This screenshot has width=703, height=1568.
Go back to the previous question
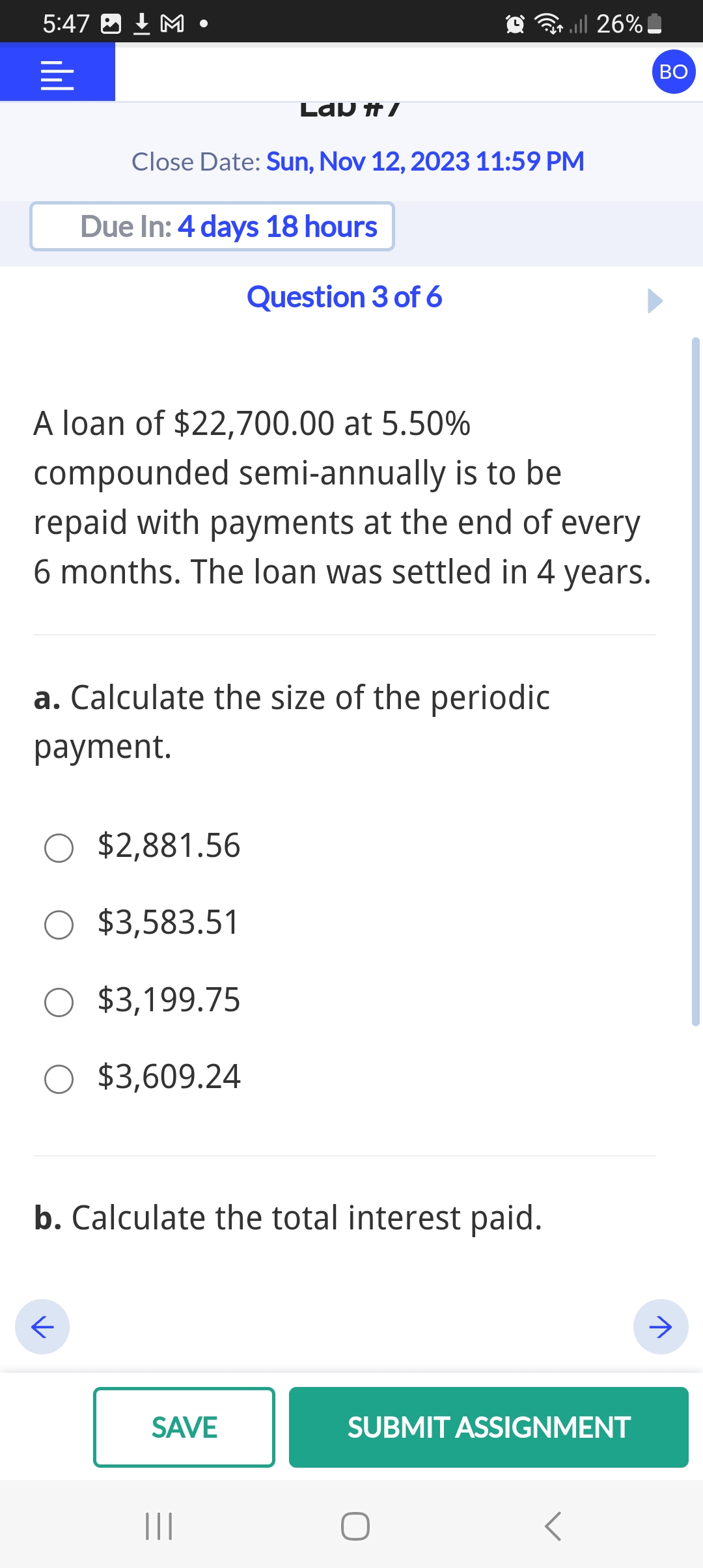tap(42, 1327)
